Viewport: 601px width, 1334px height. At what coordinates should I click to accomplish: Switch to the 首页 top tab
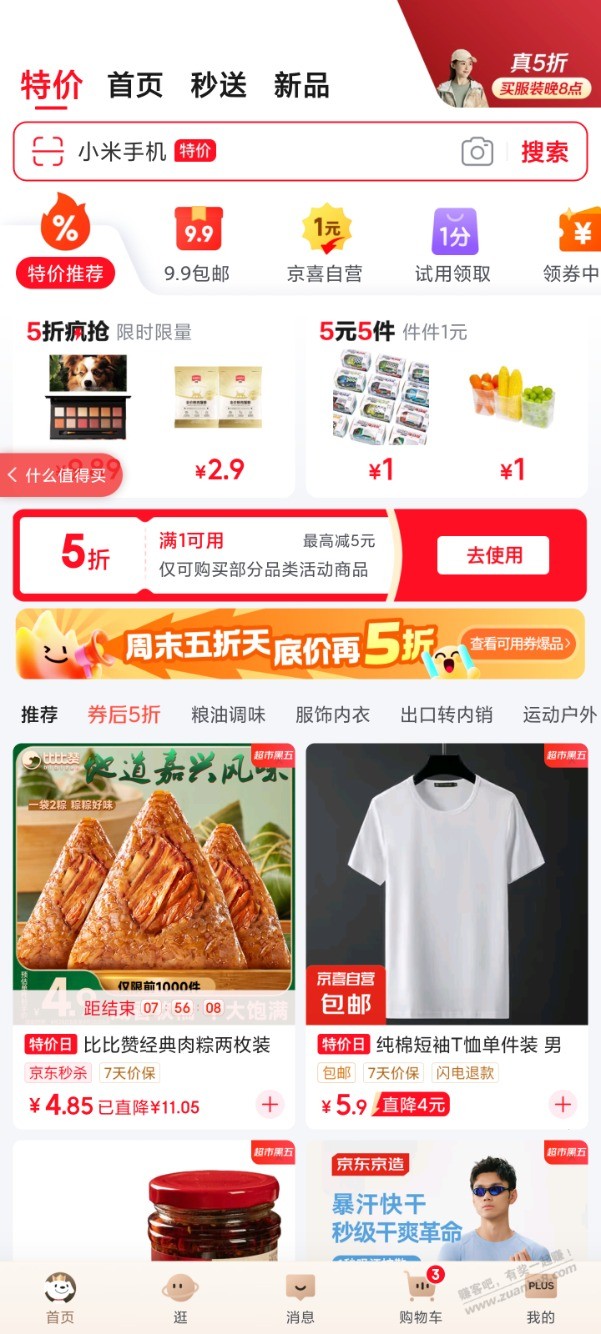[135, 86]
